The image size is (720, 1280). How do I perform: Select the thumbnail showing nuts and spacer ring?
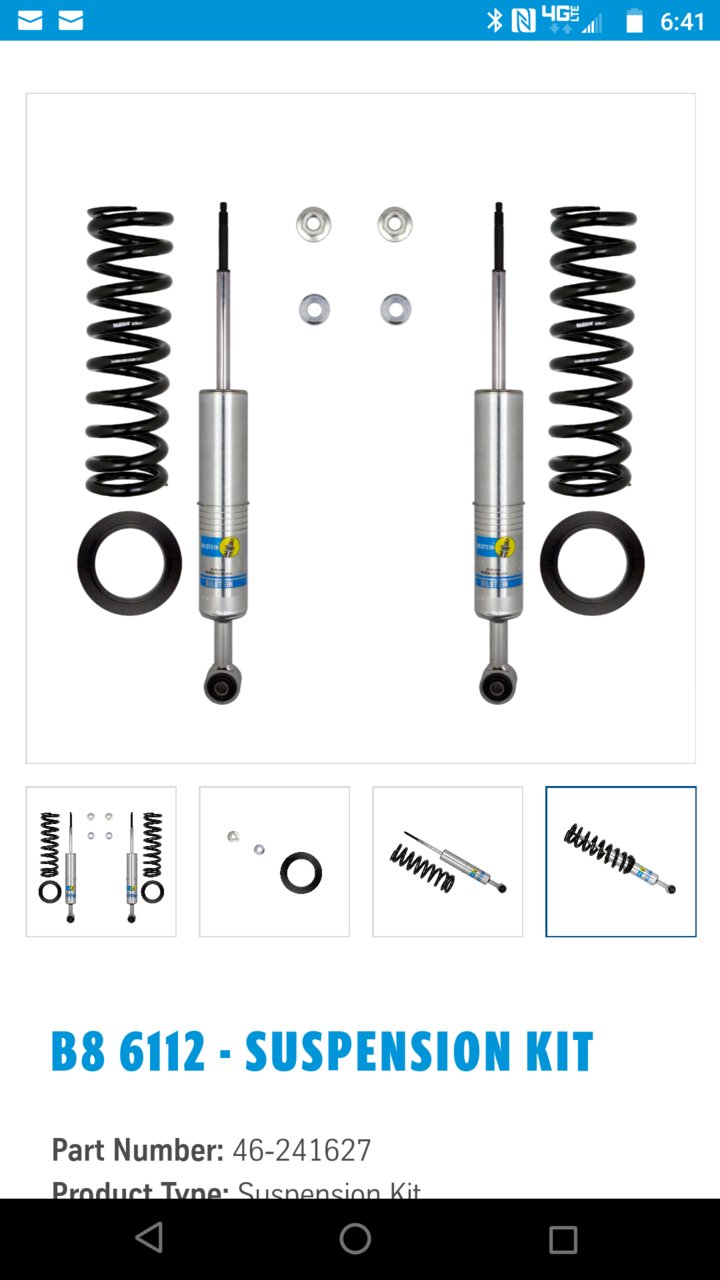tap(274, 861)
